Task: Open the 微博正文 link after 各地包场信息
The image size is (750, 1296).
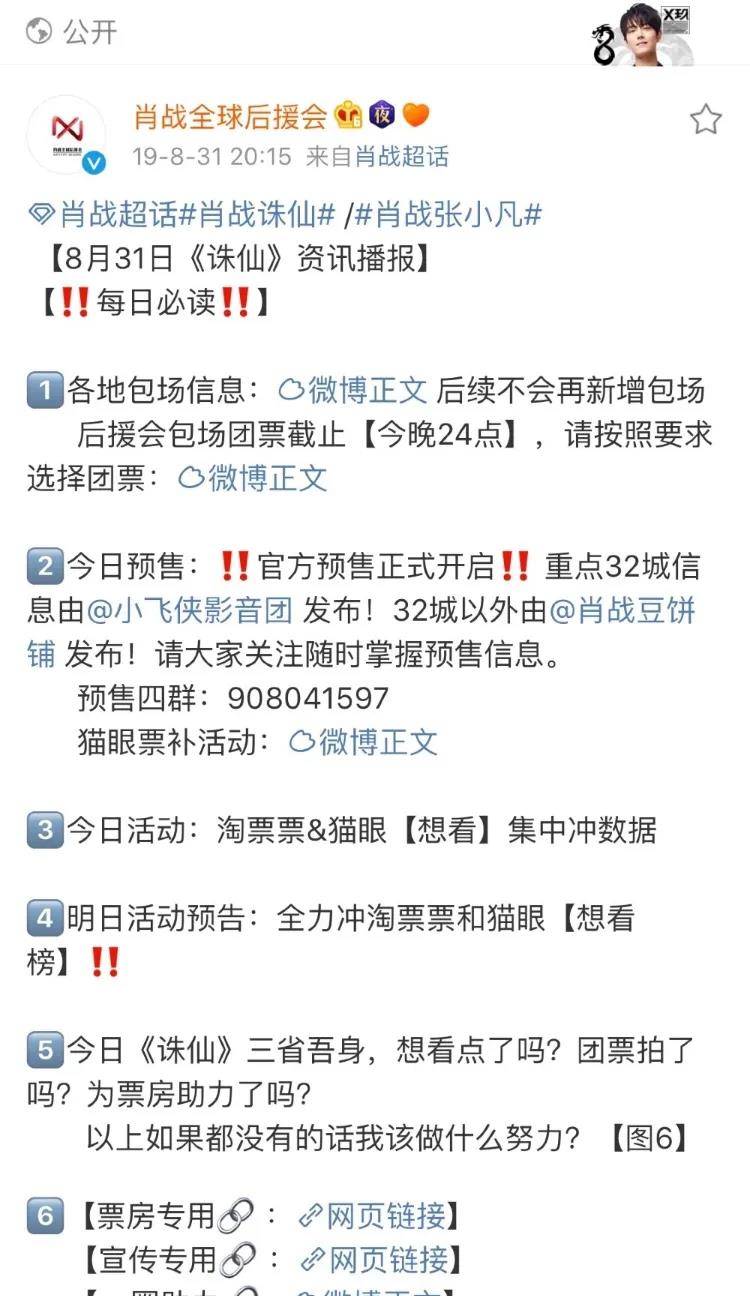Action: 353,390
